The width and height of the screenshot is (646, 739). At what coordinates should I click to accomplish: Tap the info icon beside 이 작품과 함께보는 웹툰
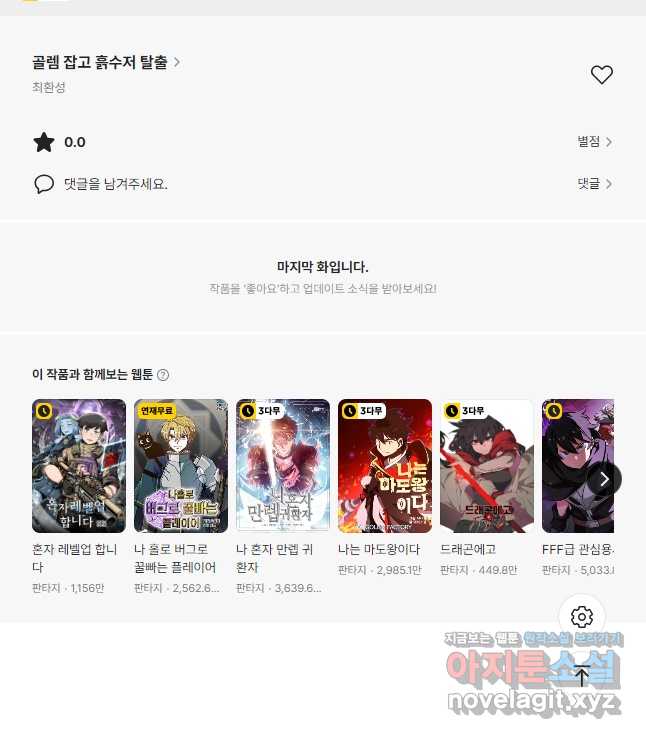point(163,375)
